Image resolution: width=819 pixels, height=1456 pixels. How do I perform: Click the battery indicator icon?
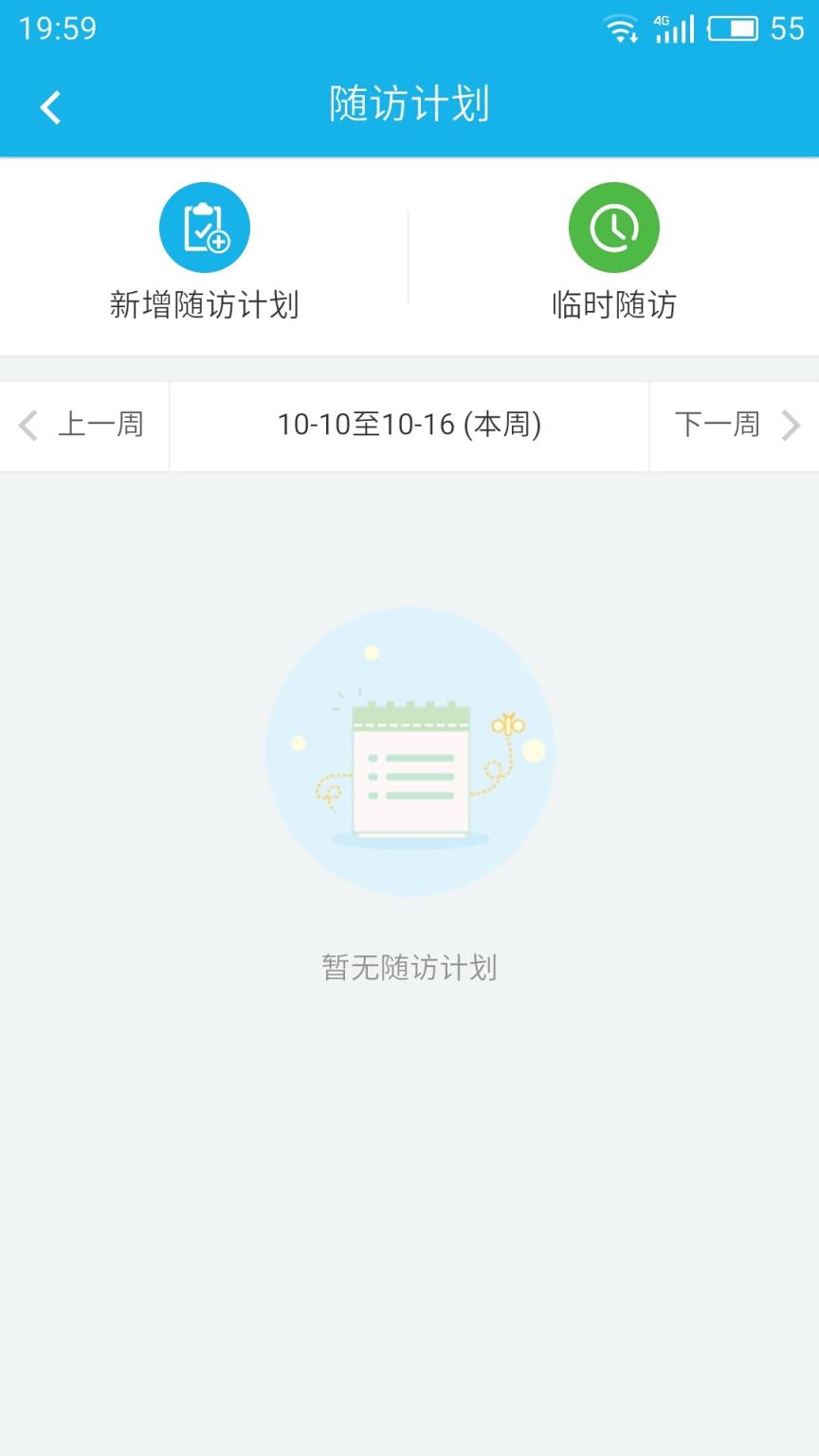(735, 28)
